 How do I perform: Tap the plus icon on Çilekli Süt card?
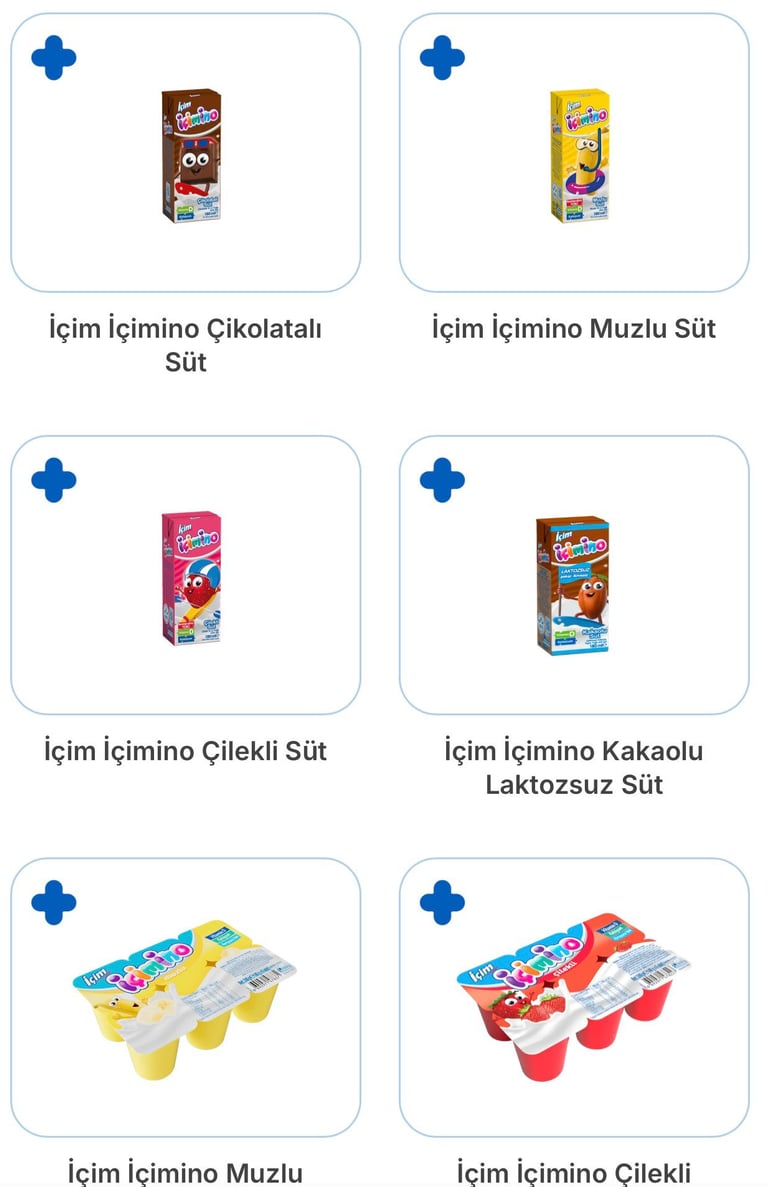pos(54,480)
